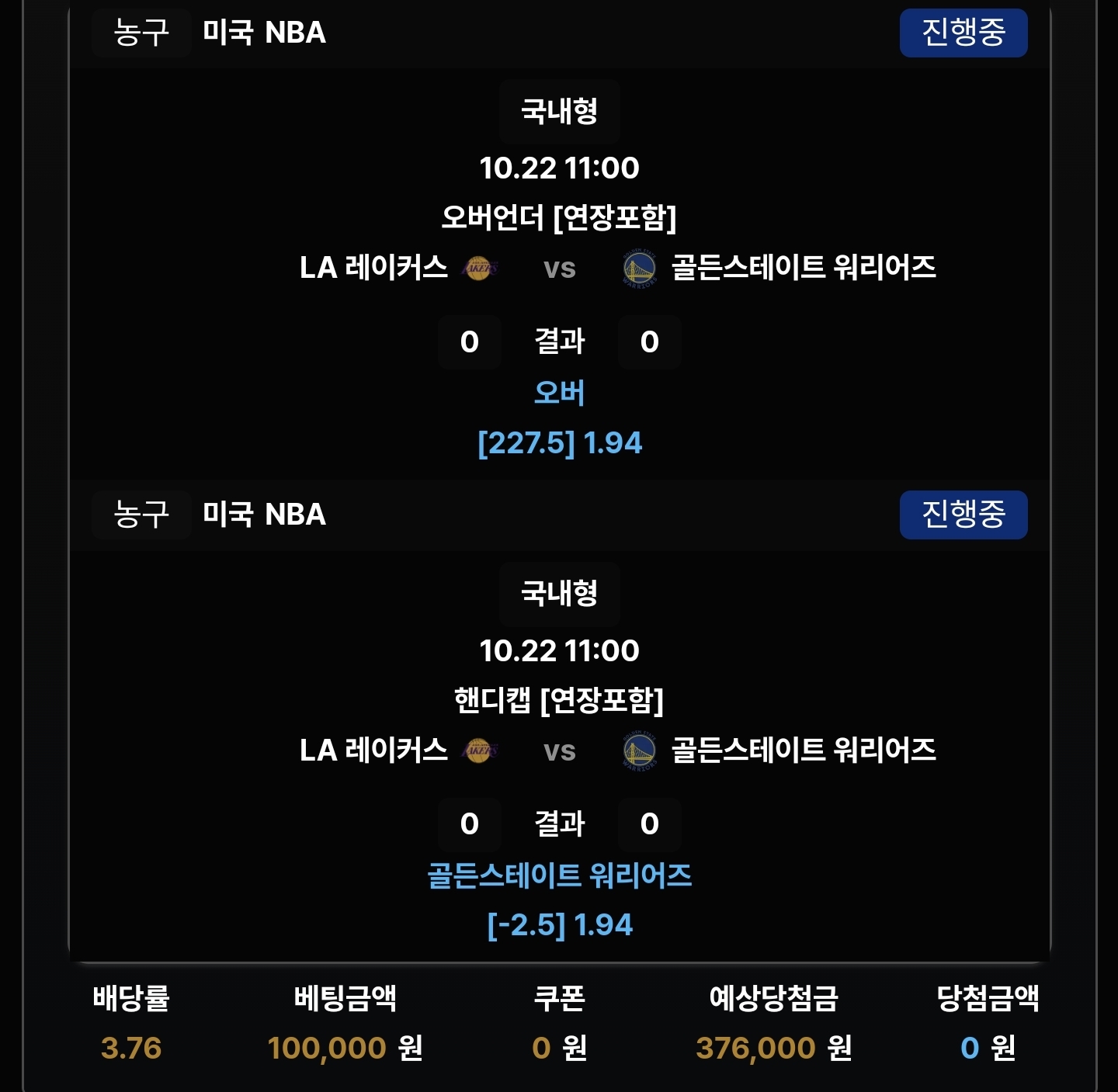
Task: Tap the 진행중 badge on the 핸디캡 bet
Action: pyautogui.click(x=963, y=515)
